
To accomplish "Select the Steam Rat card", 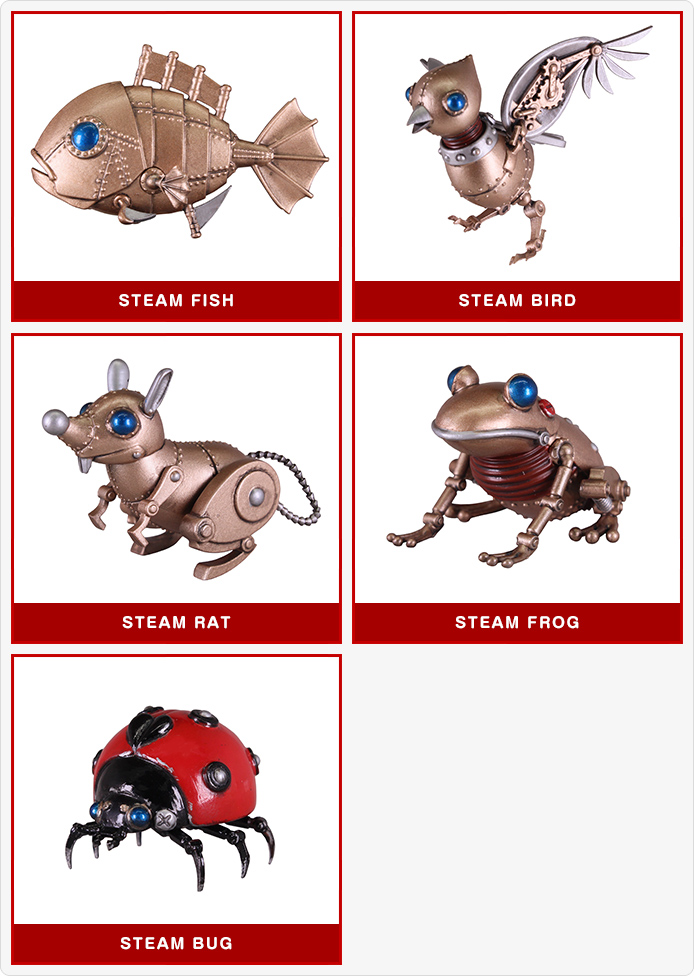I will click(176, 488).
